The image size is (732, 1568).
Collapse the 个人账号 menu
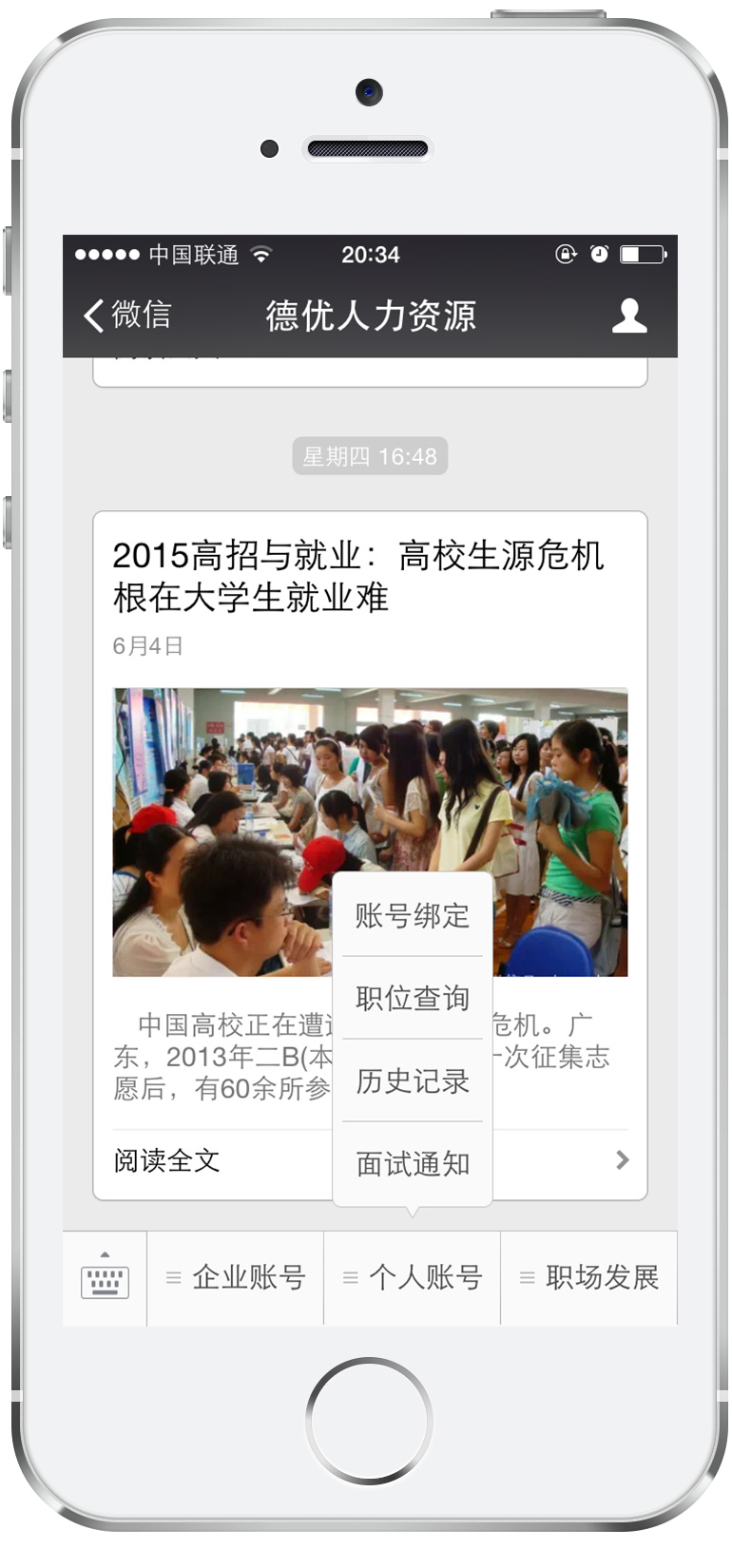click(x=413, y=1278)
